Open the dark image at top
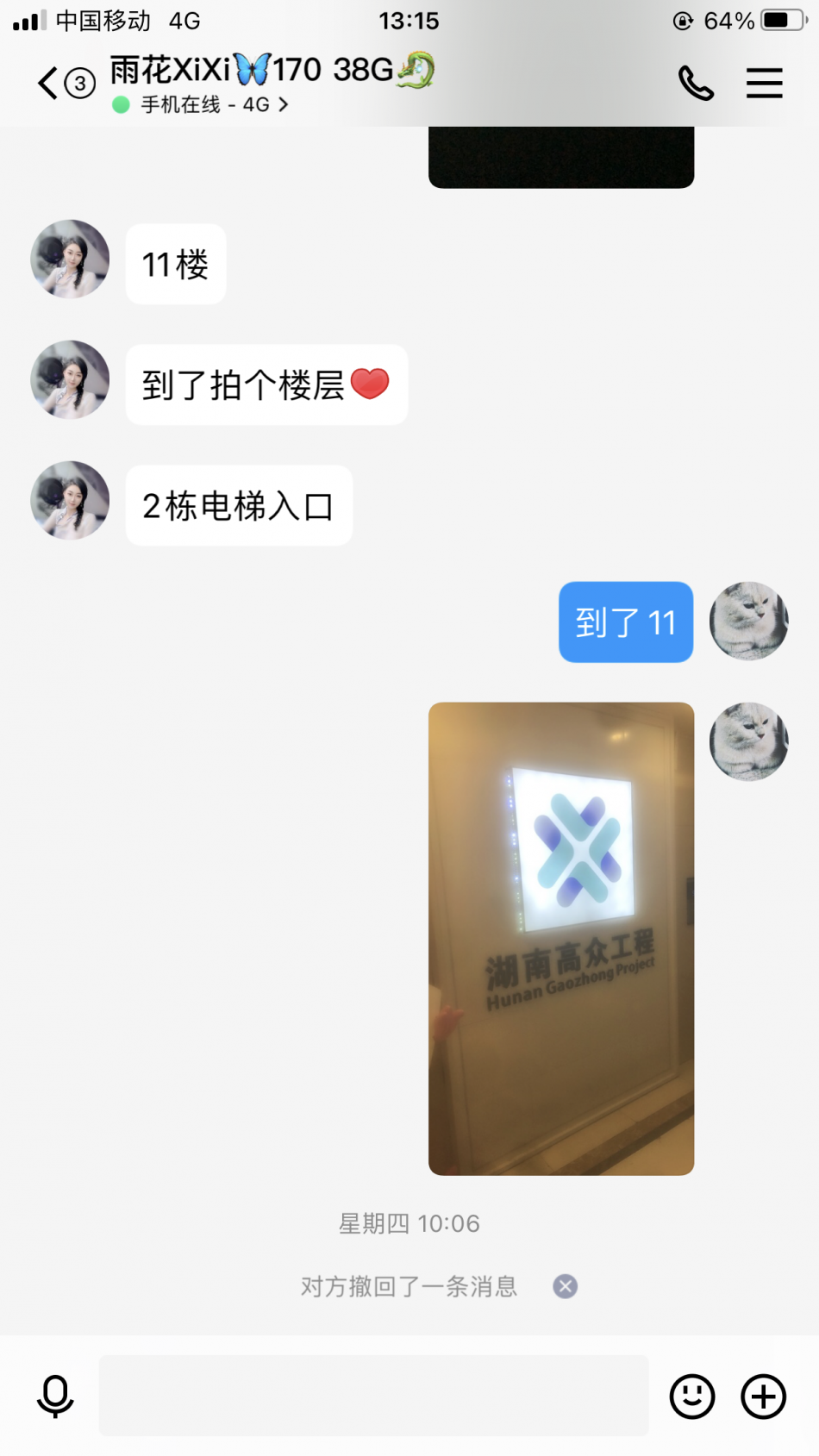 click(x=560, y=157)
